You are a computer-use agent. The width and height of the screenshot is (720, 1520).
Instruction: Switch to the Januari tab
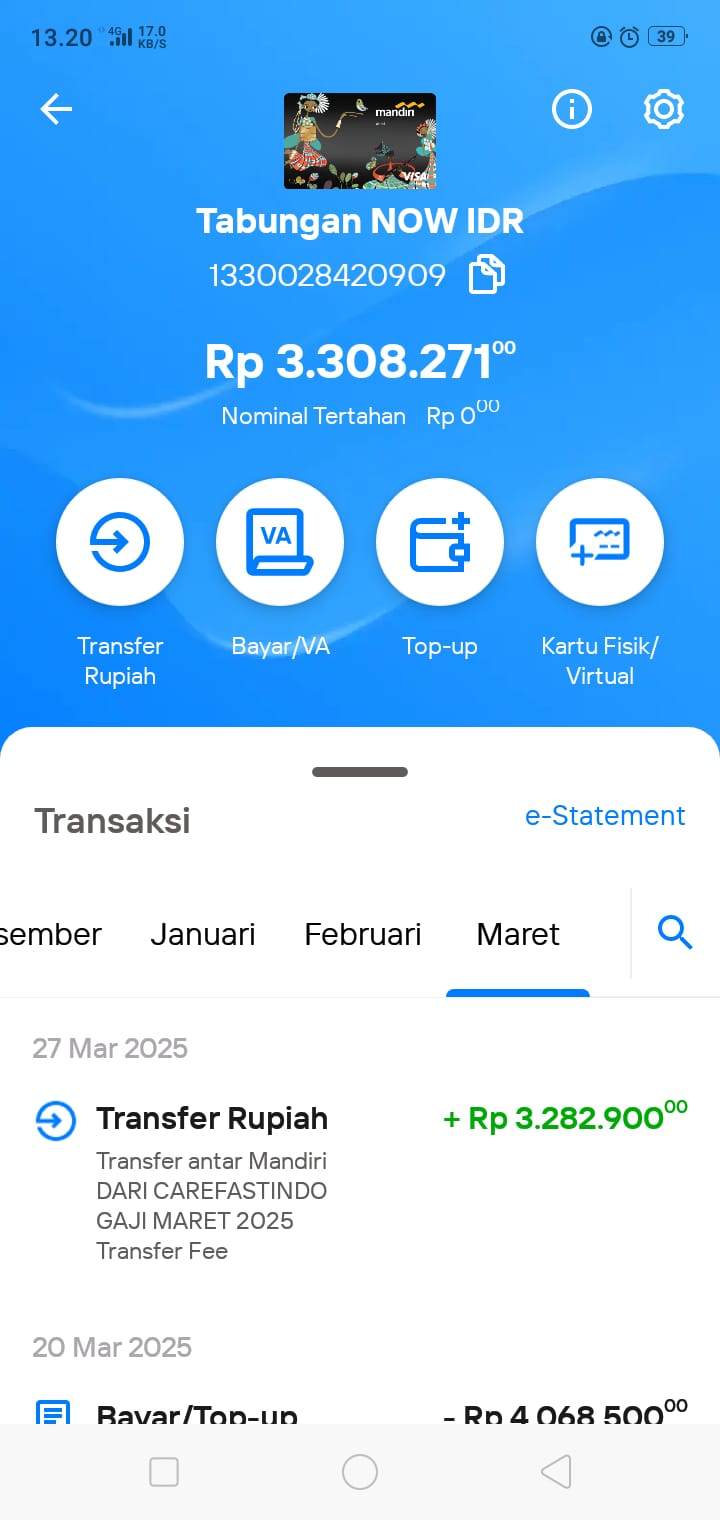[x=203, y=934]
